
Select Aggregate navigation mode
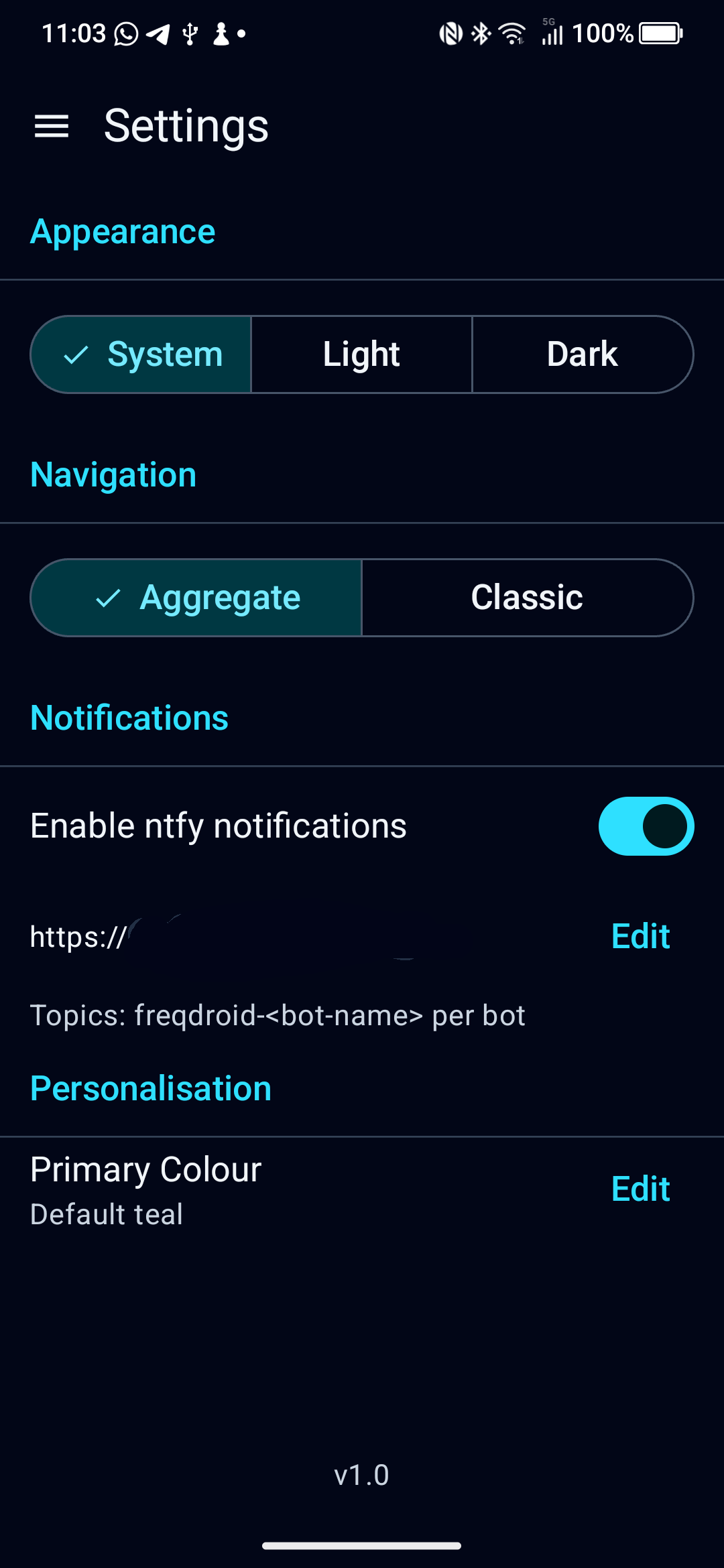(197, 598)
